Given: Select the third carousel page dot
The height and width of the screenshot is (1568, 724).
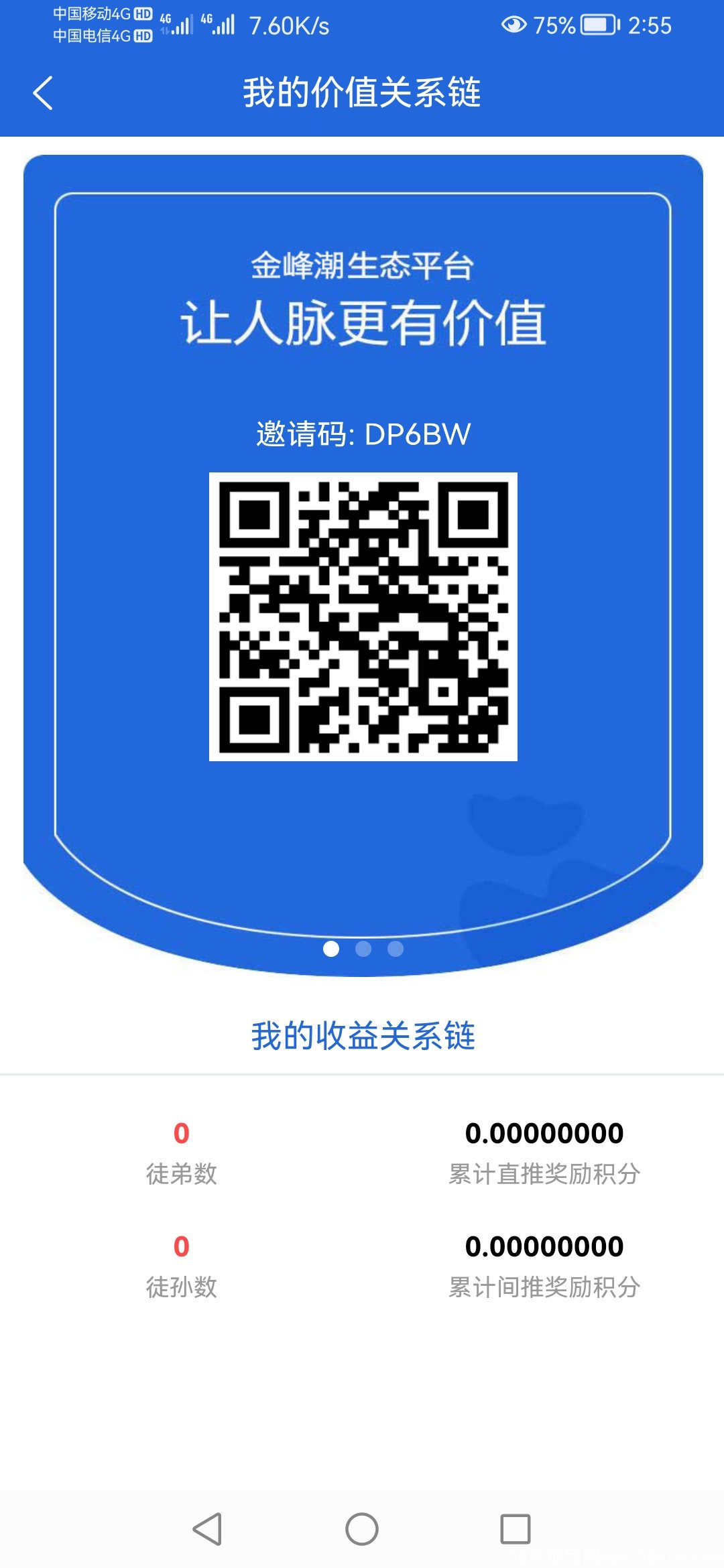Looking at the screenshot, I should pyautogui.click(x=396, y=949).
